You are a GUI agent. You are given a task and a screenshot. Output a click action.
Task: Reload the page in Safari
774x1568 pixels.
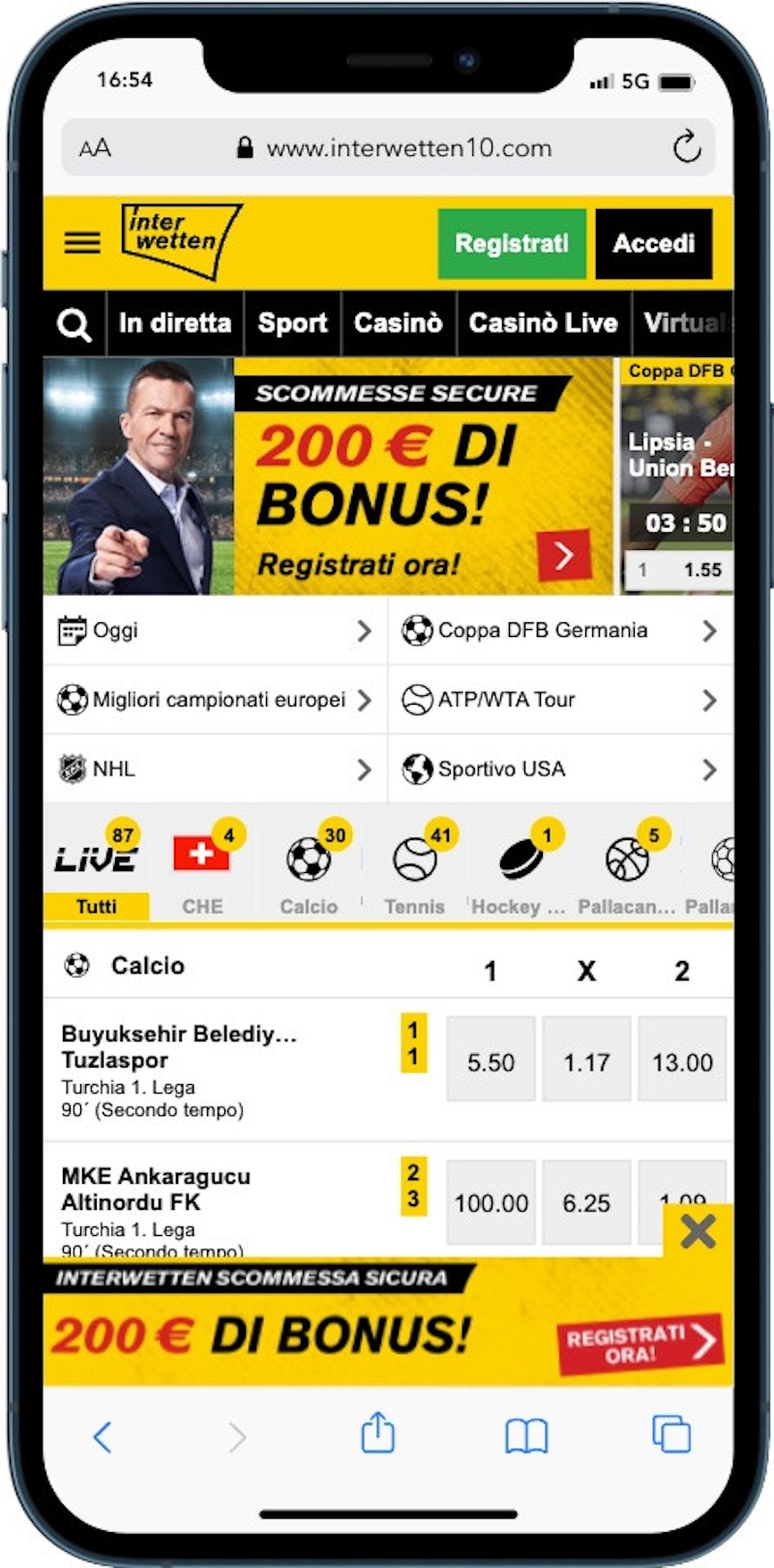[686, 148]
